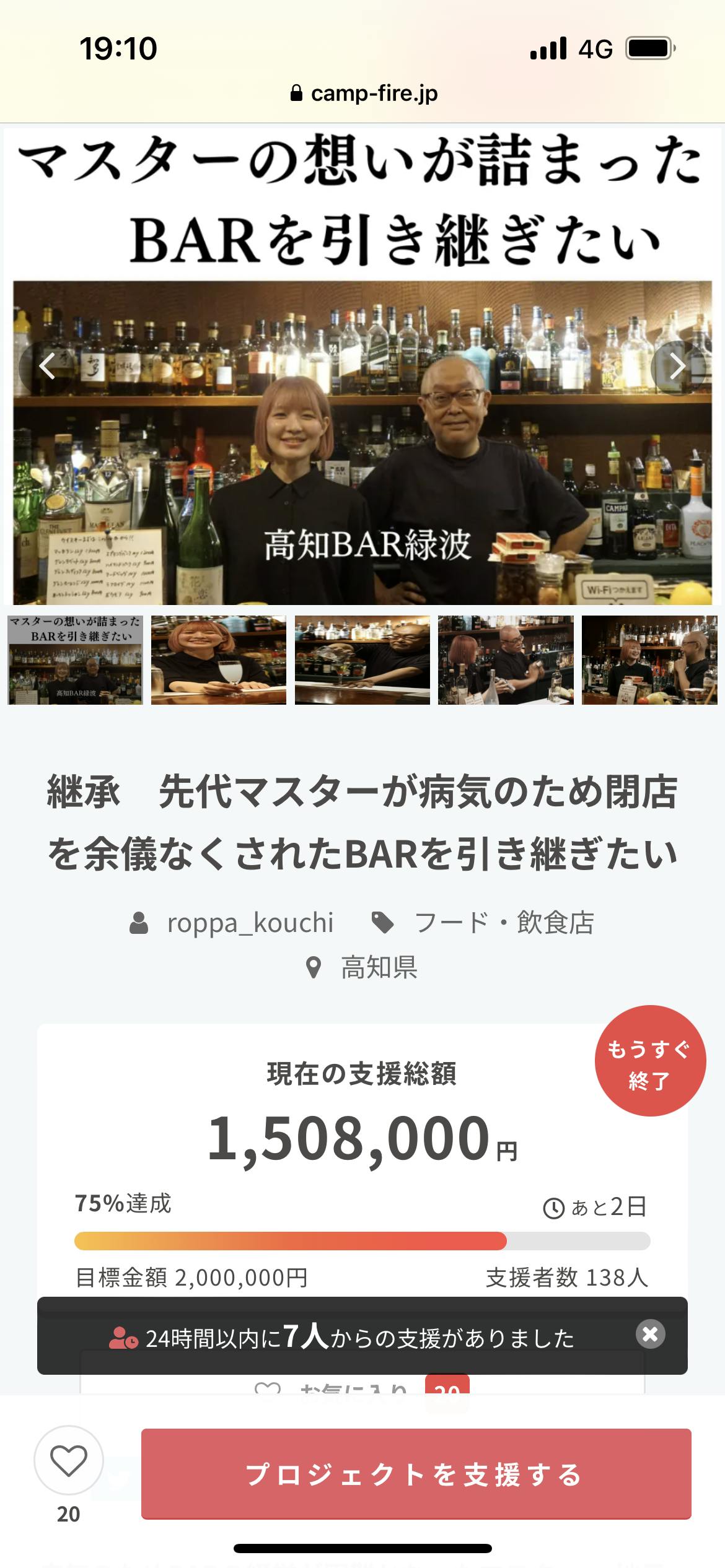
Task: Tap the camp-fire.jp address bar
Action: pos(363,94)
